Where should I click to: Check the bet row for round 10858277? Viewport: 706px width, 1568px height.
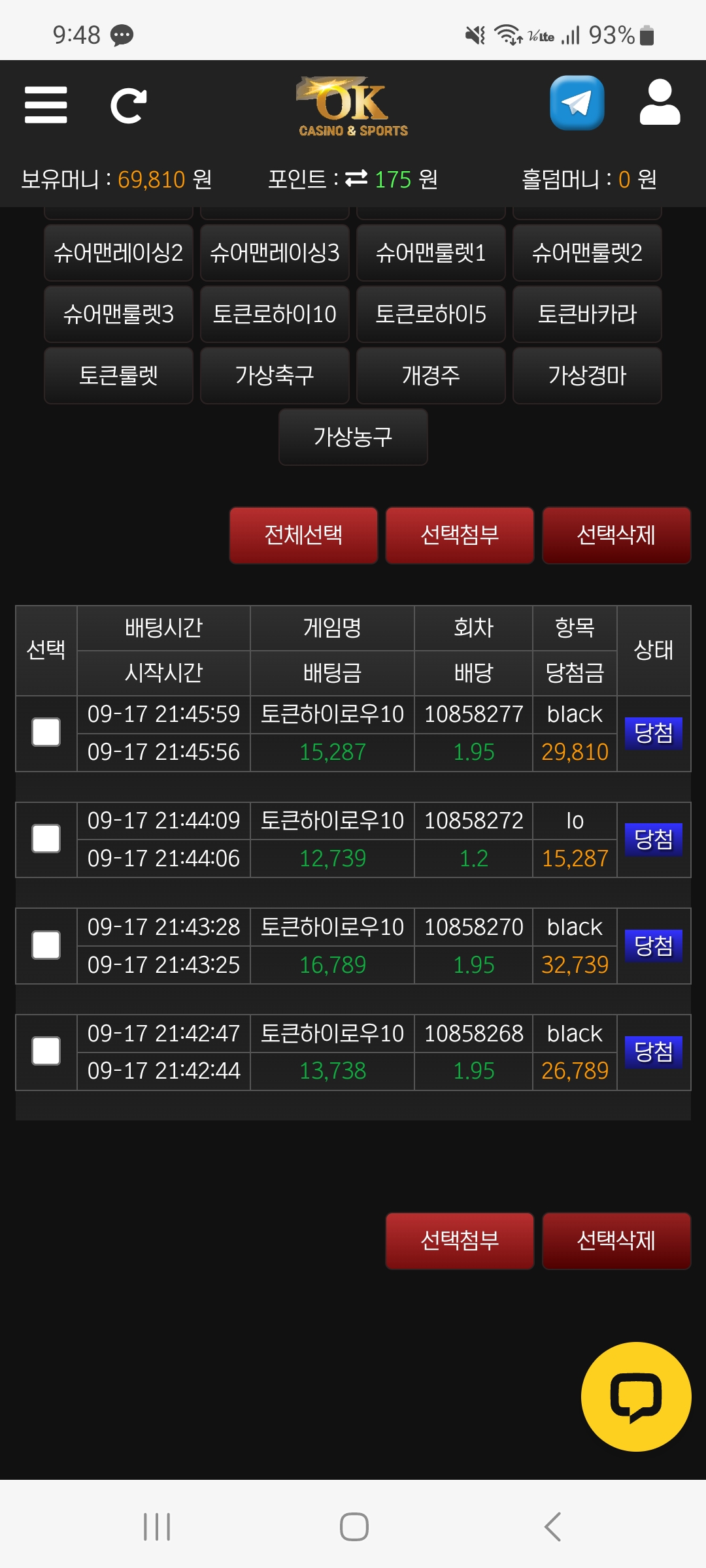pos(46,732)
